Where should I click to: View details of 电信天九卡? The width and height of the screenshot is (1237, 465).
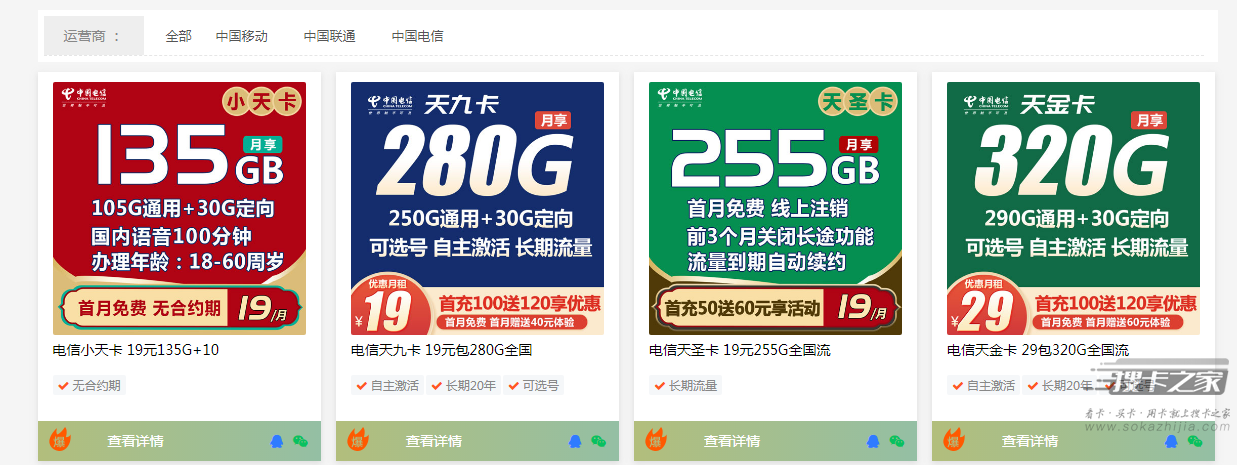tap(433, 441)
